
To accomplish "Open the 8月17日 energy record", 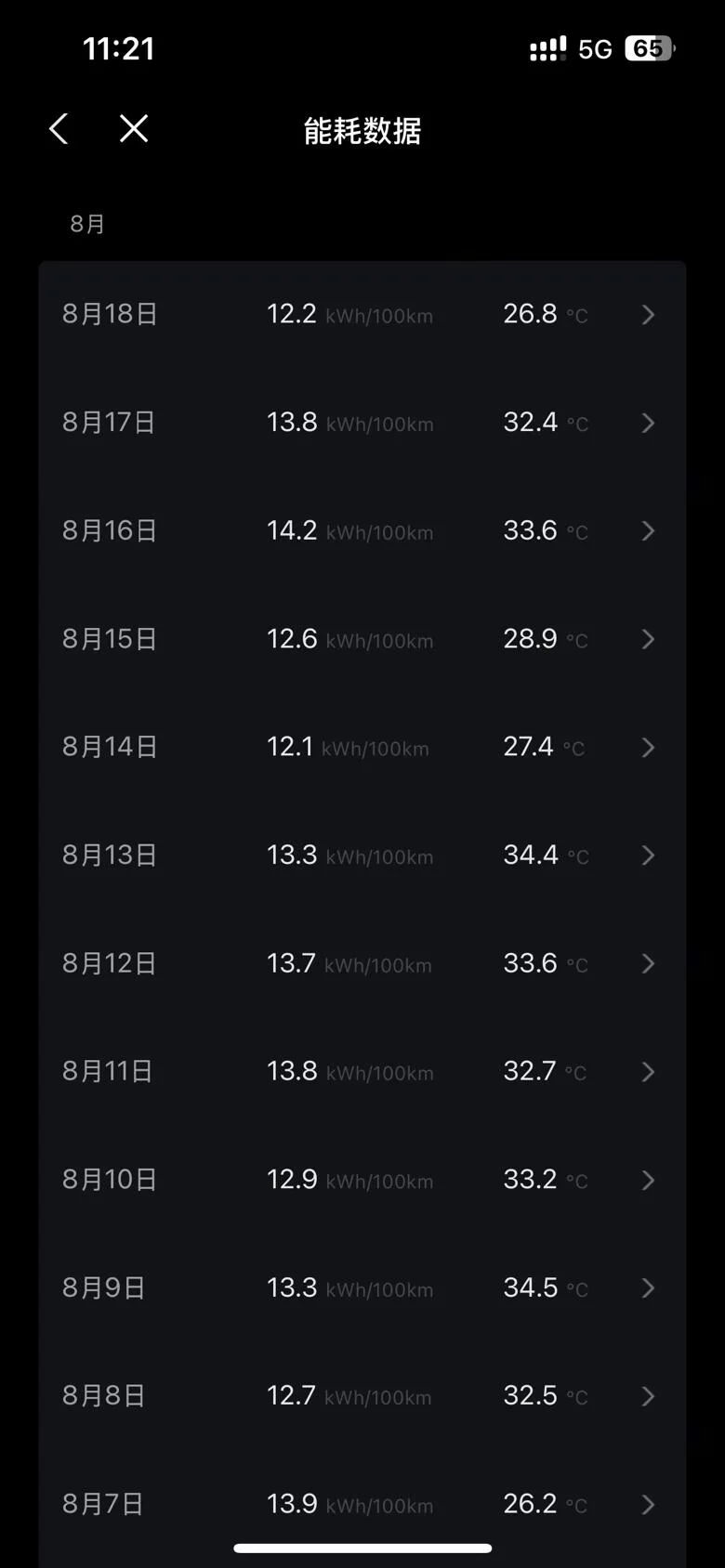I will pos(362,423).
